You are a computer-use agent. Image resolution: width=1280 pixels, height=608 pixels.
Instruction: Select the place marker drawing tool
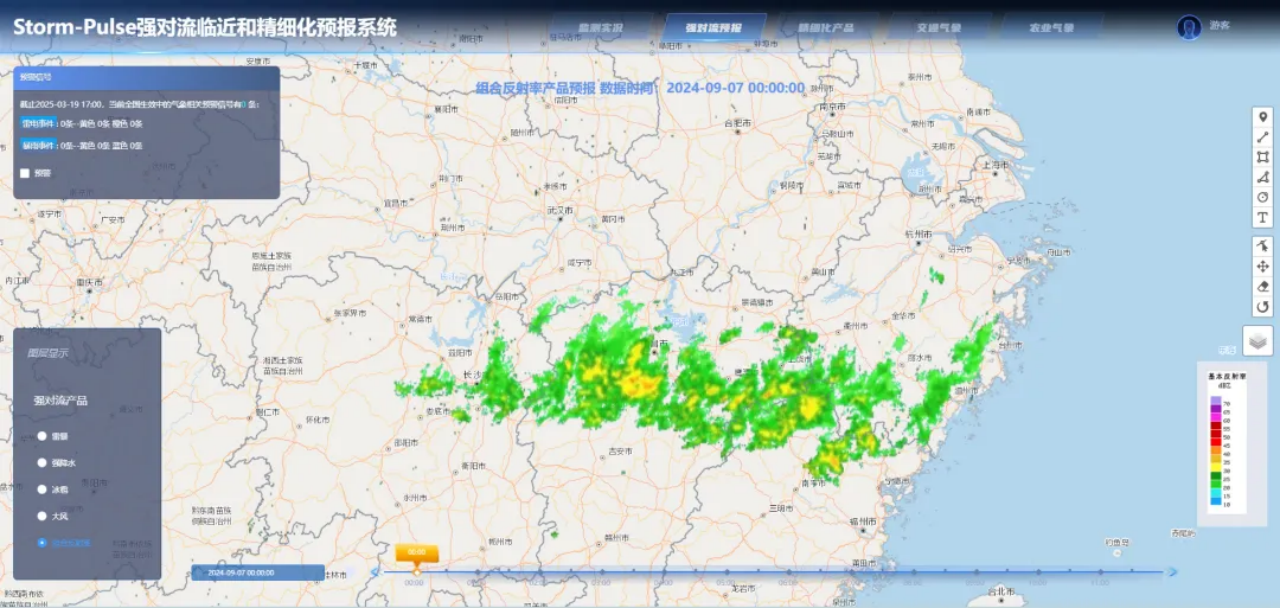[x=1263, y=117]
